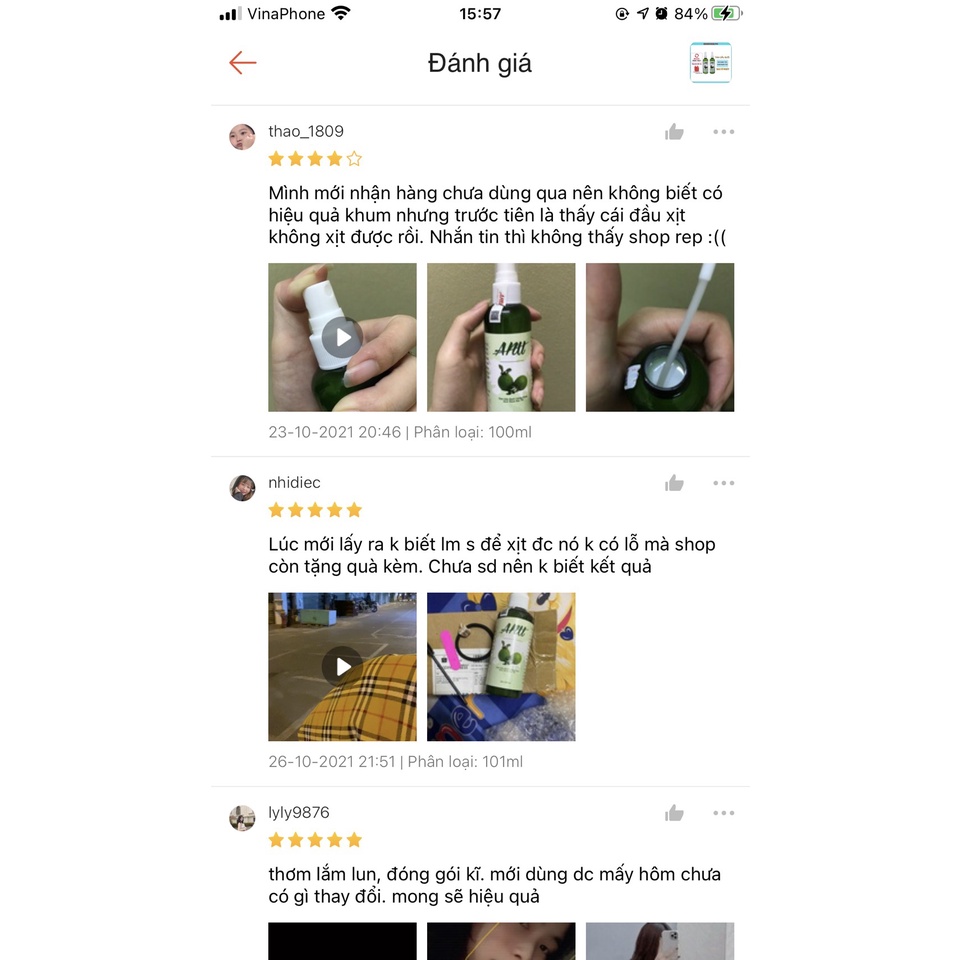Open thao_1809's profile avatar
This screenshot has width=960, height=960.
pyautogui.click(x=242, y=137)
